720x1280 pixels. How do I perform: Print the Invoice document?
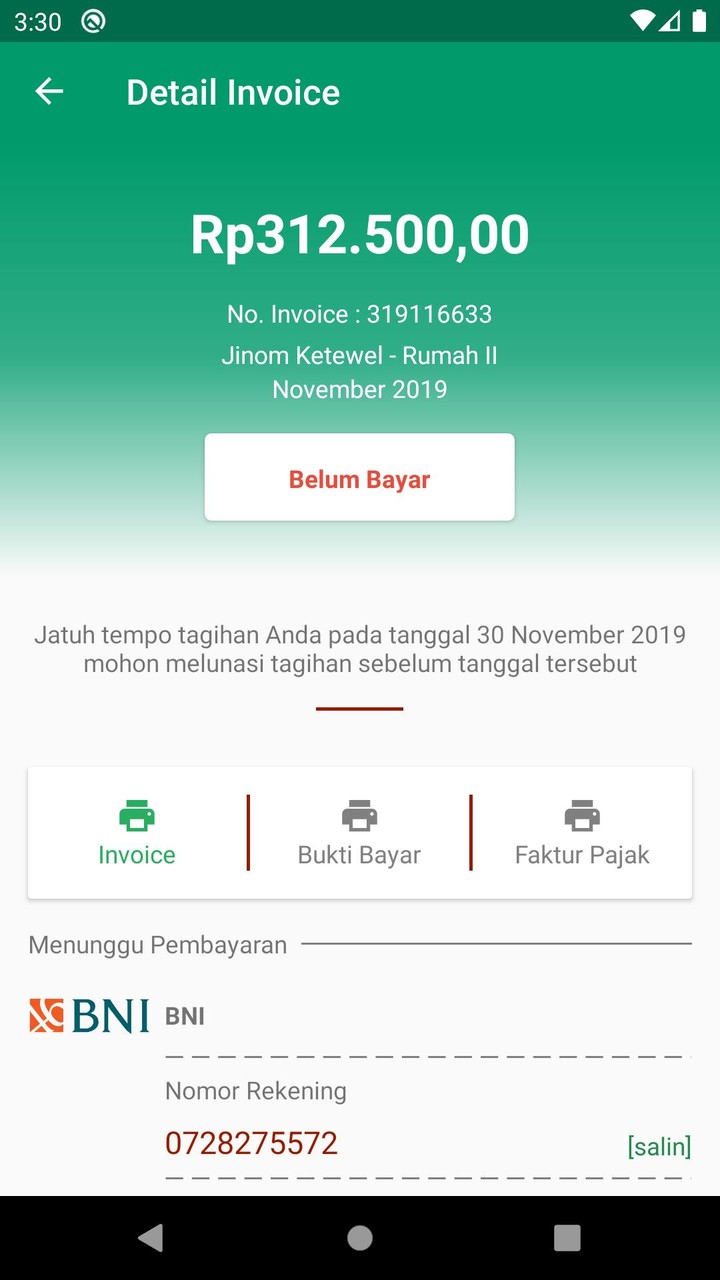[137, 832]
